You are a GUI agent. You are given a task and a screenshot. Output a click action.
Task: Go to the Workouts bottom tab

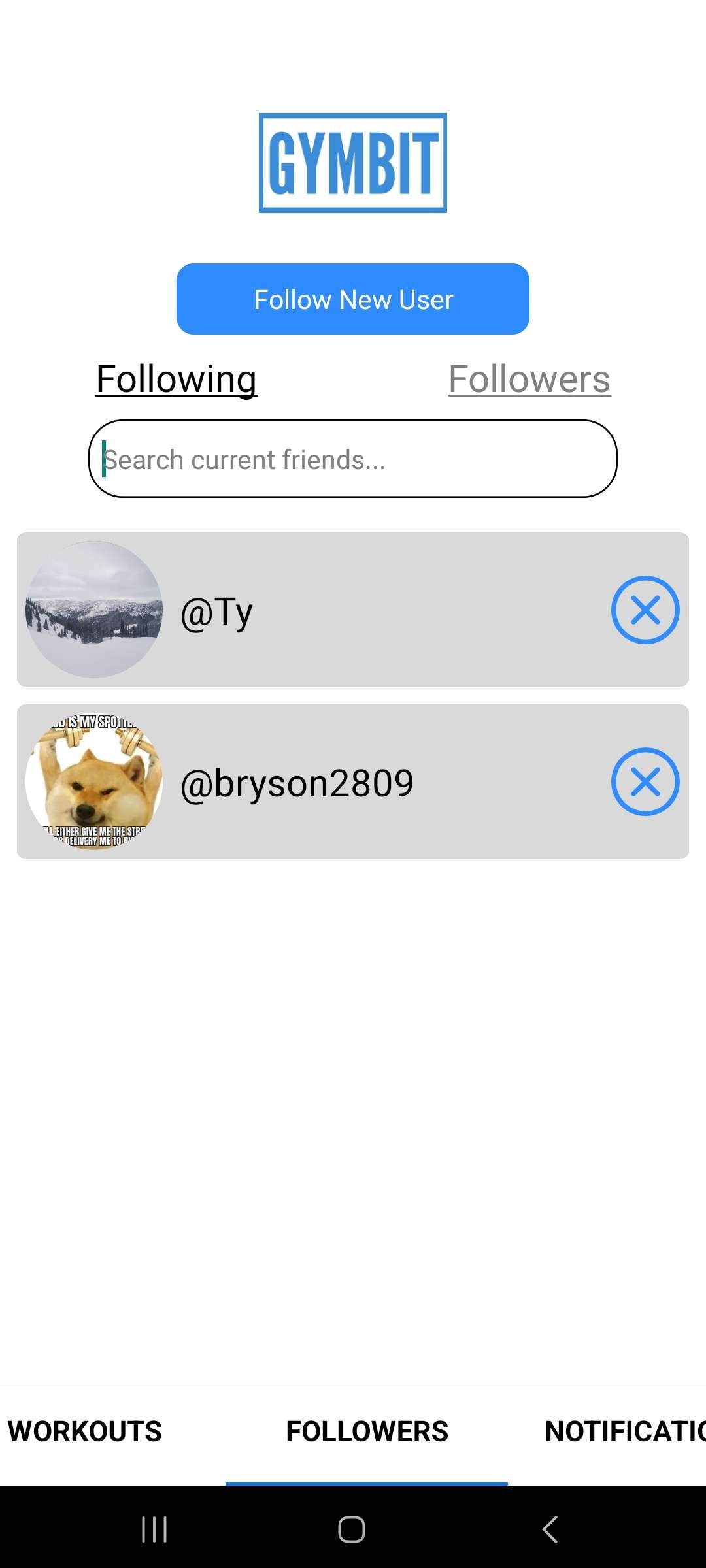tap(85, 1431)
